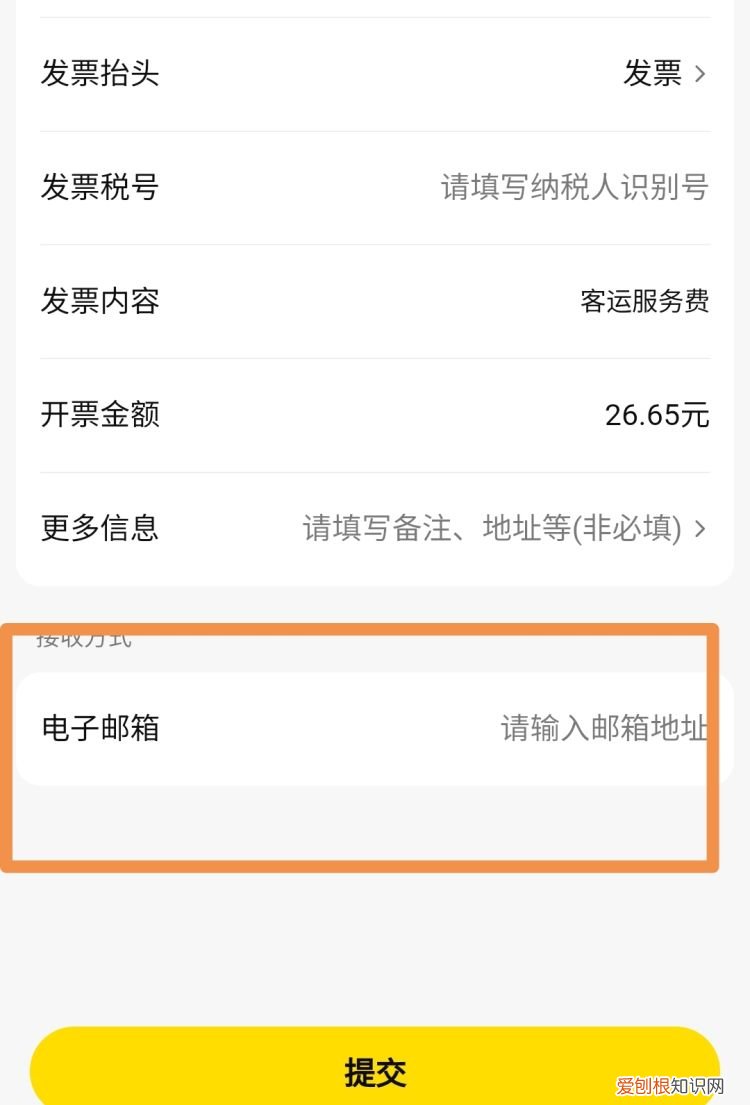Click the 客运服务费 content value
This screenshot has height=1105, width=750.
[644, 300]
